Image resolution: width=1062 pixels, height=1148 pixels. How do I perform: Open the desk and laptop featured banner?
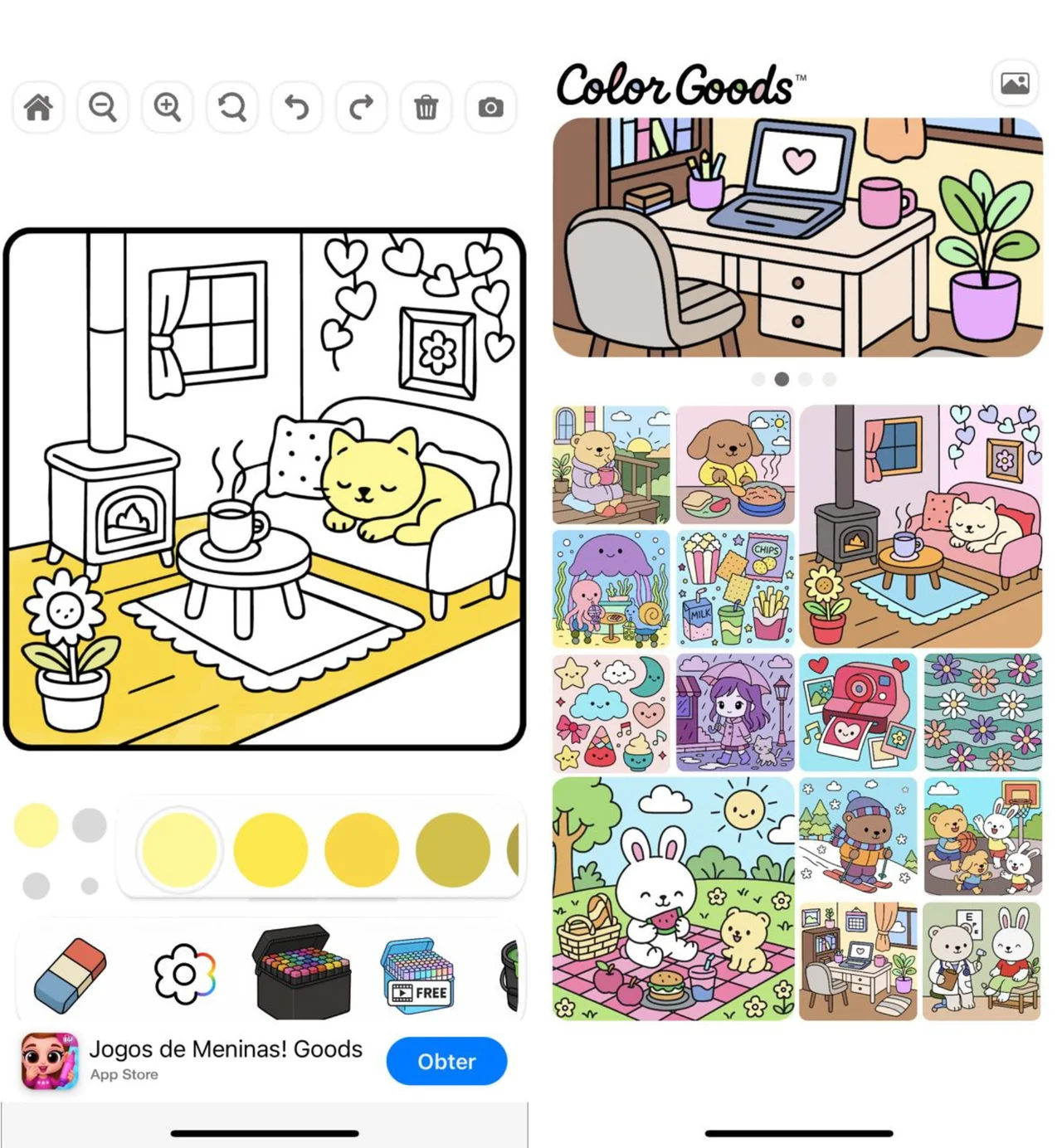coord(797,237)
